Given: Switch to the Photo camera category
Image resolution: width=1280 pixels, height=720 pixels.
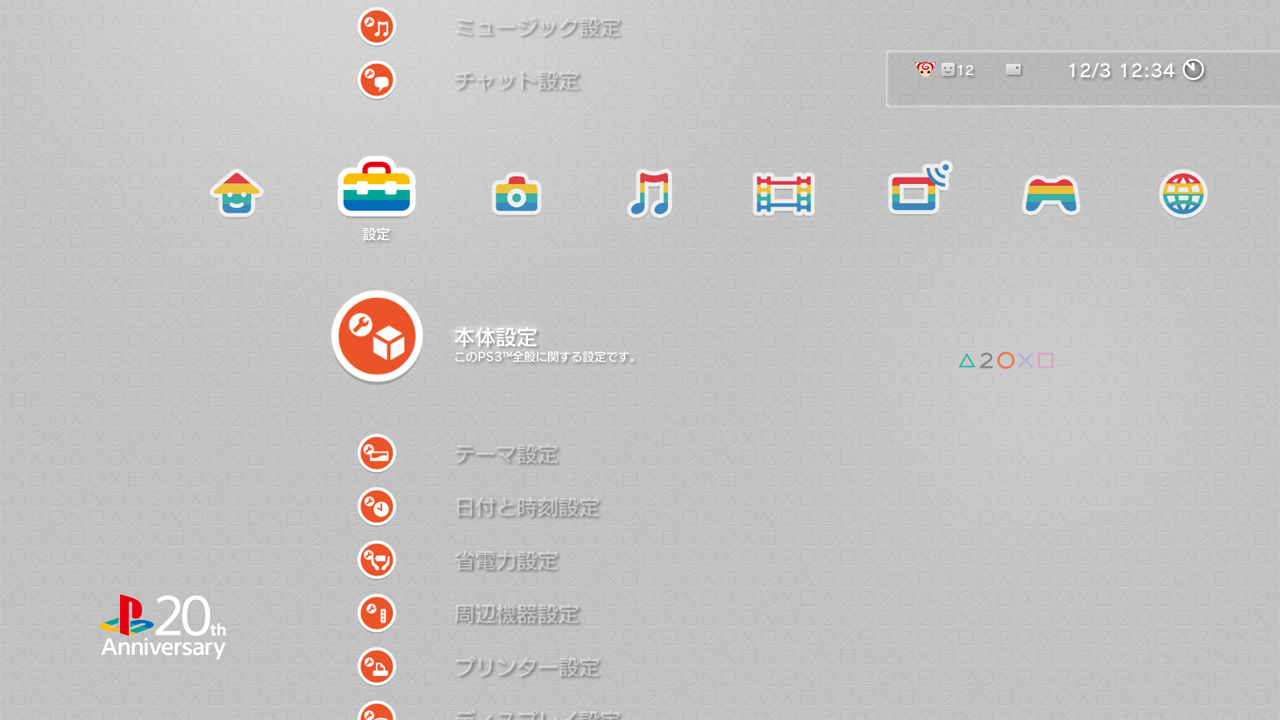Looking at the screenshot, I should tap(516, 194).
